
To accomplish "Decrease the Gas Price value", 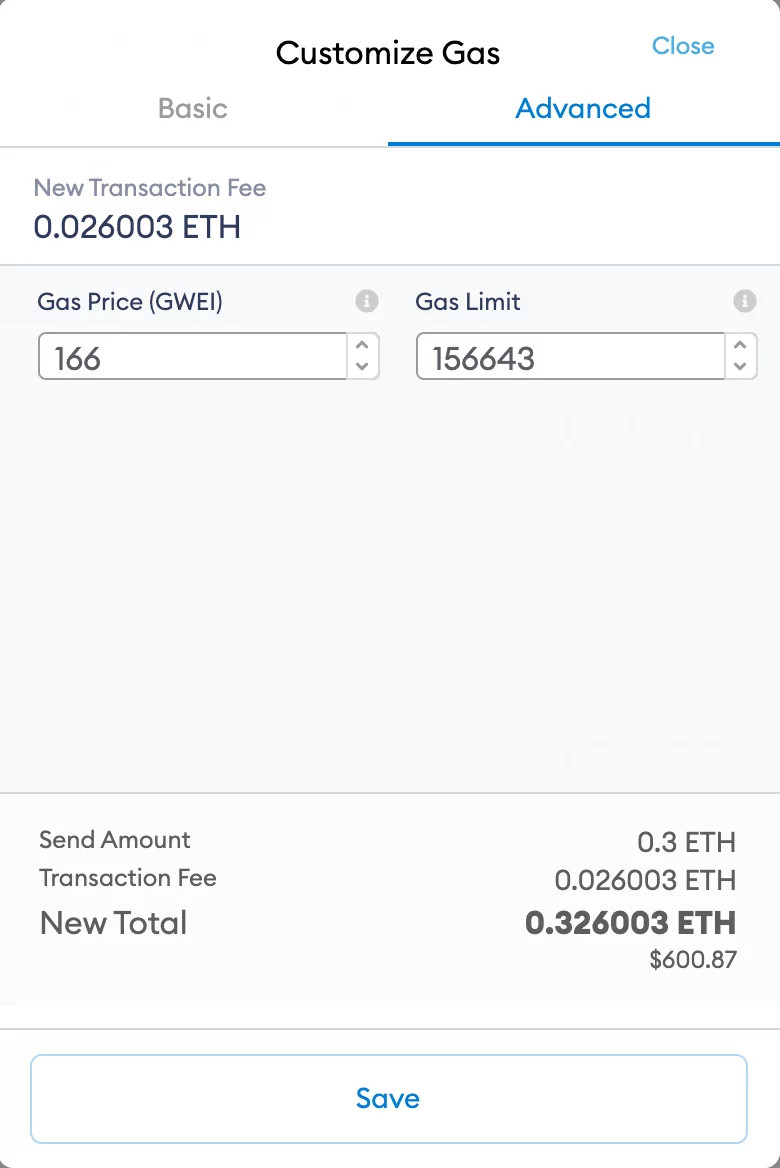I will click(363, 368).
